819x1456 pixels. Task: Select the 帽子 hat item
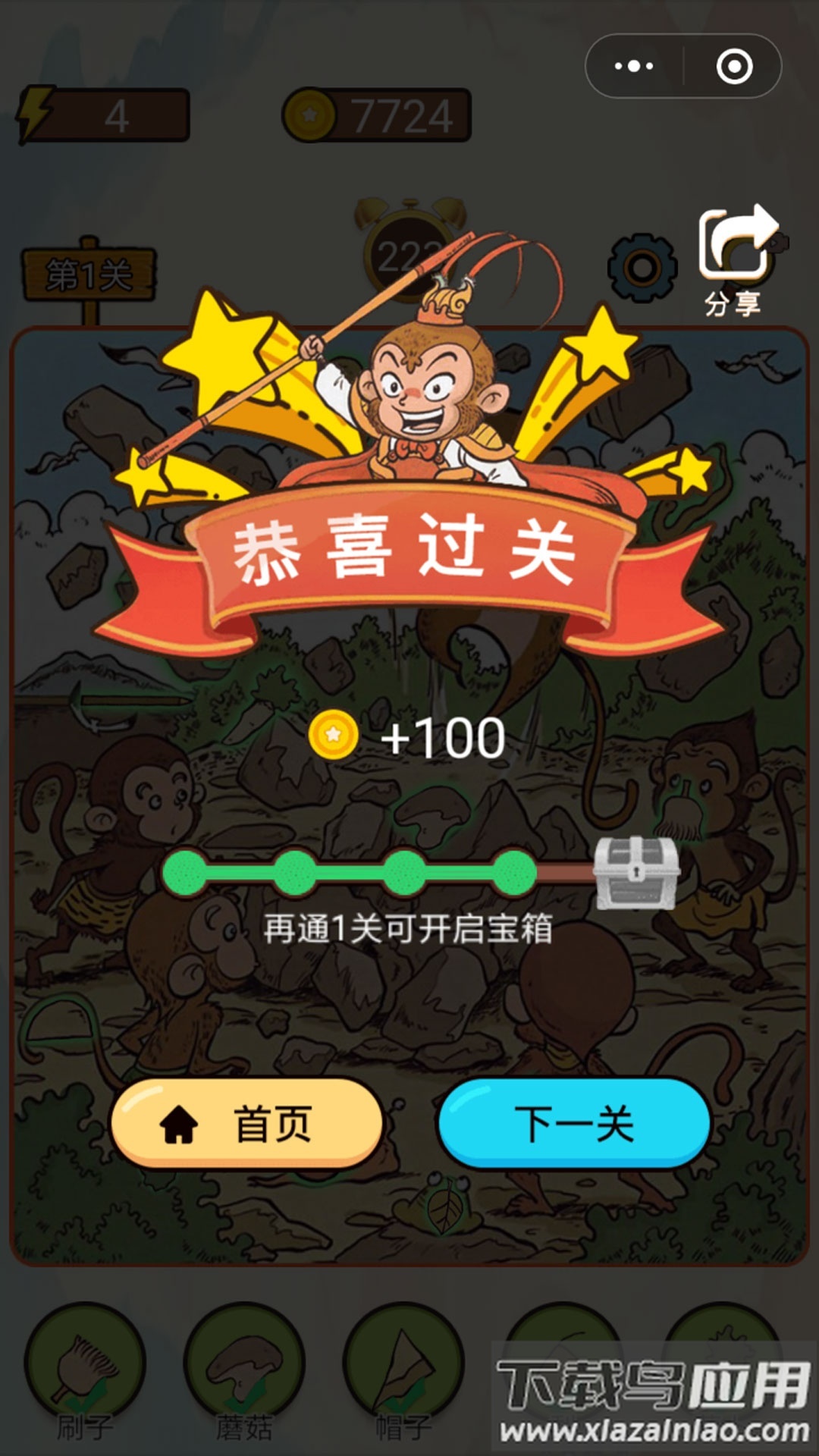[x=400, y=1357]
